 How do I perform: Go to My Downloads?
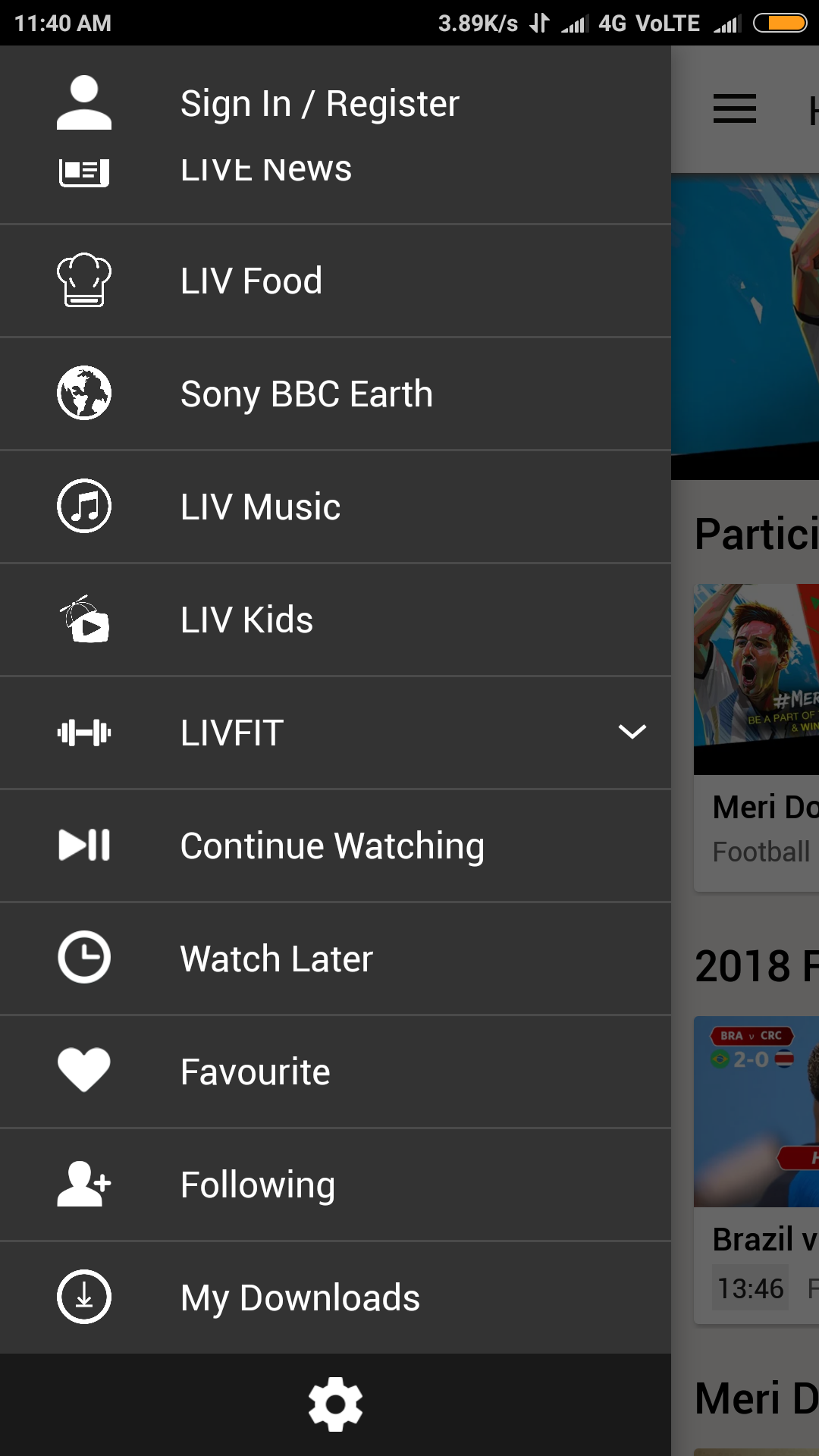coord(300,1298)
